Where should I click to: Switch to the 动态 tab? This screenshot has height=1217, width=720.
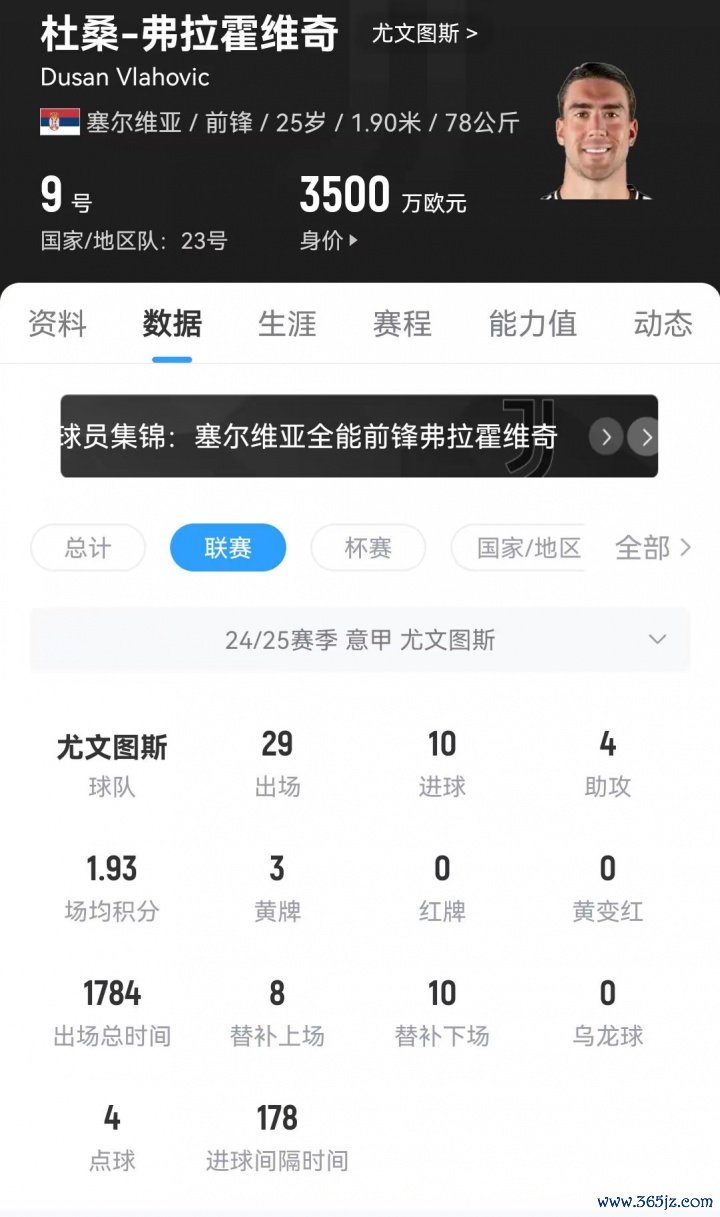click(x=662, y=323)
